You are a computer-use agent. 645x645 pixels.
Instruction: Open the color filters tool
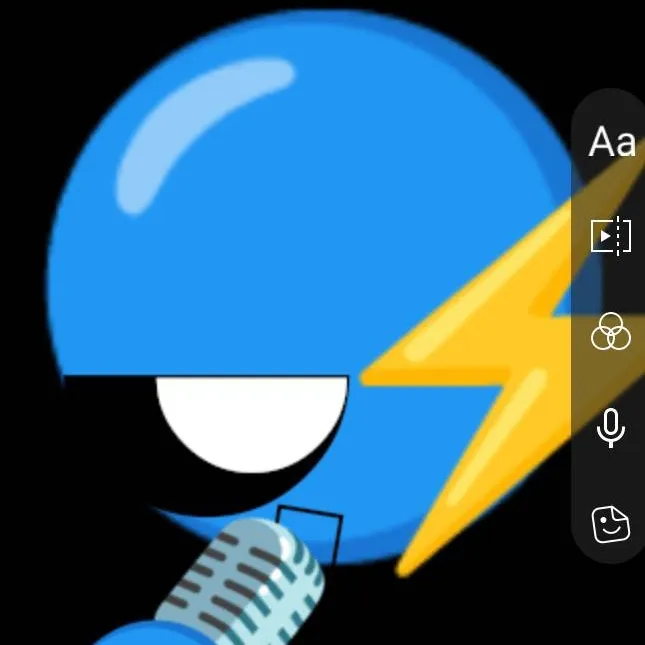click(611, 331)
